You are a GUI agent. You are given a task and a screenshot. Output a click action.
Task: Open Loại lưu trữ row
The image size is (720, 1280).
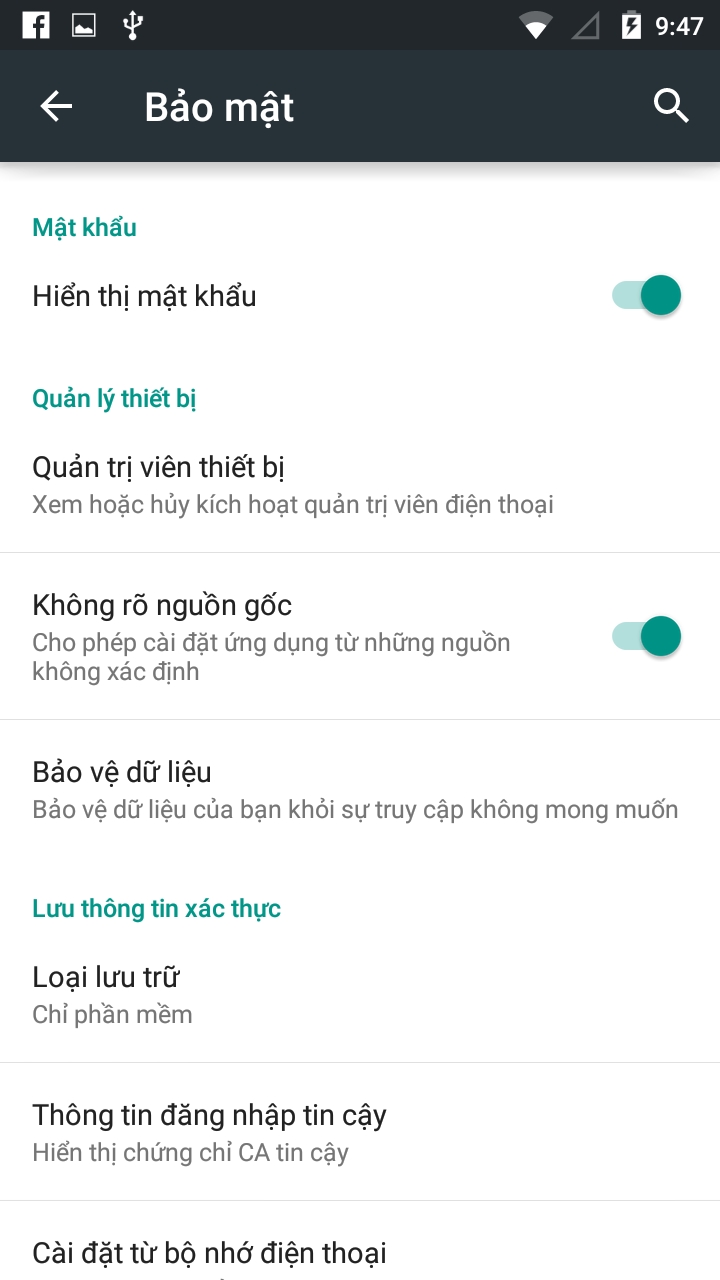tap(360, 995)
